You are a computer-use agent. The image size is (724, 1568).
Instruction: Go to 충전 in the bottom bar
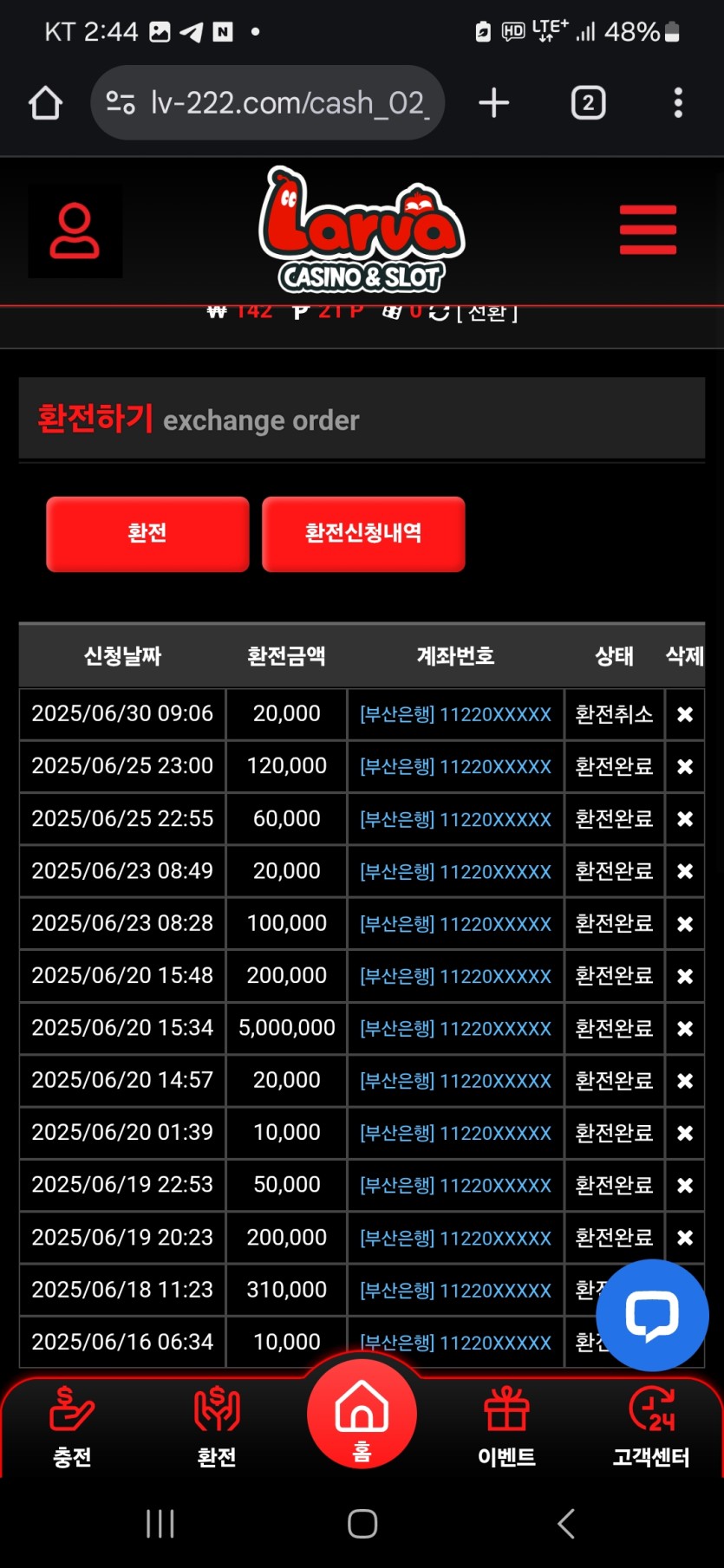tap(72, 1428)
